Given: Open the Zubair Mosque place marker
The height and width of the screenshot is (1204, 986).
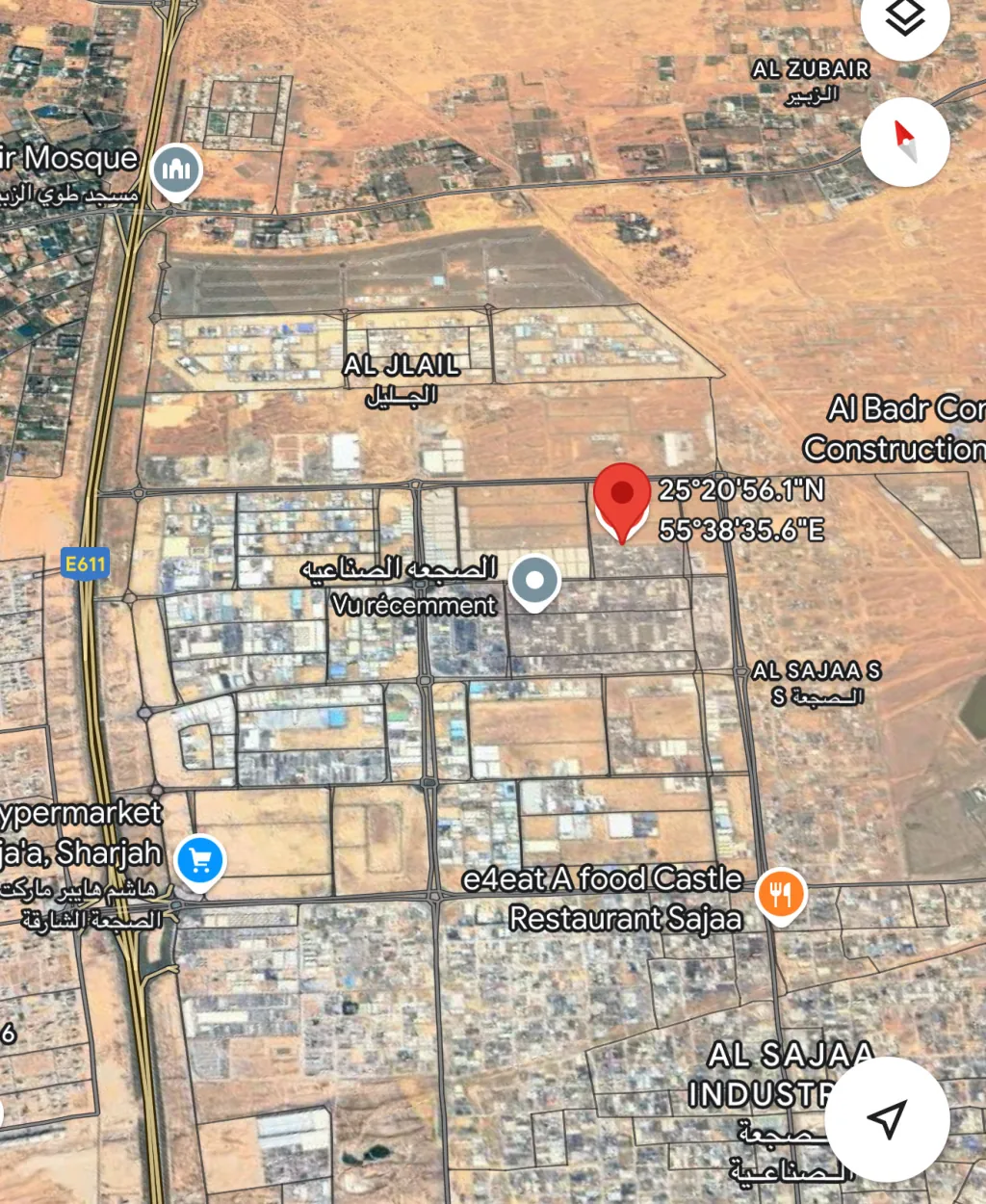Looking at the screenshot, I should pyautogui.click(x=176, y=171).
